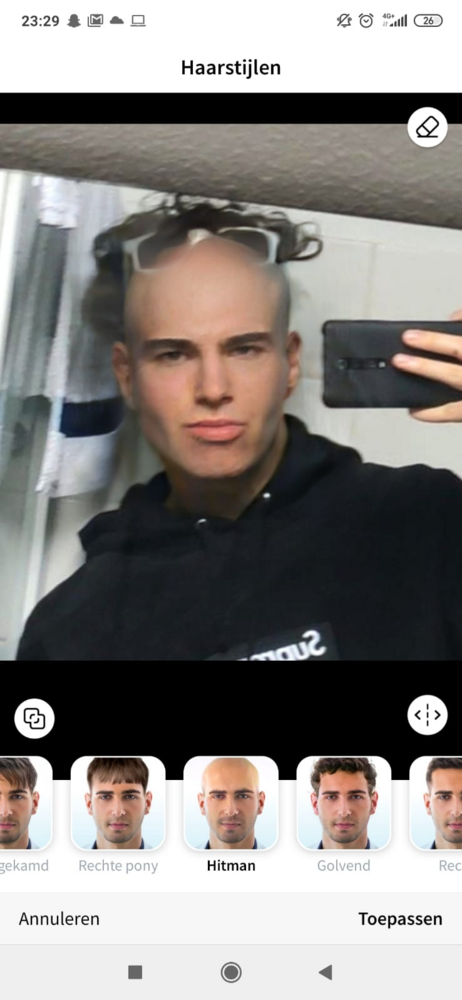Cancel with Annuleren
This screenshot has height=1000, width=462.
point(59,918)
